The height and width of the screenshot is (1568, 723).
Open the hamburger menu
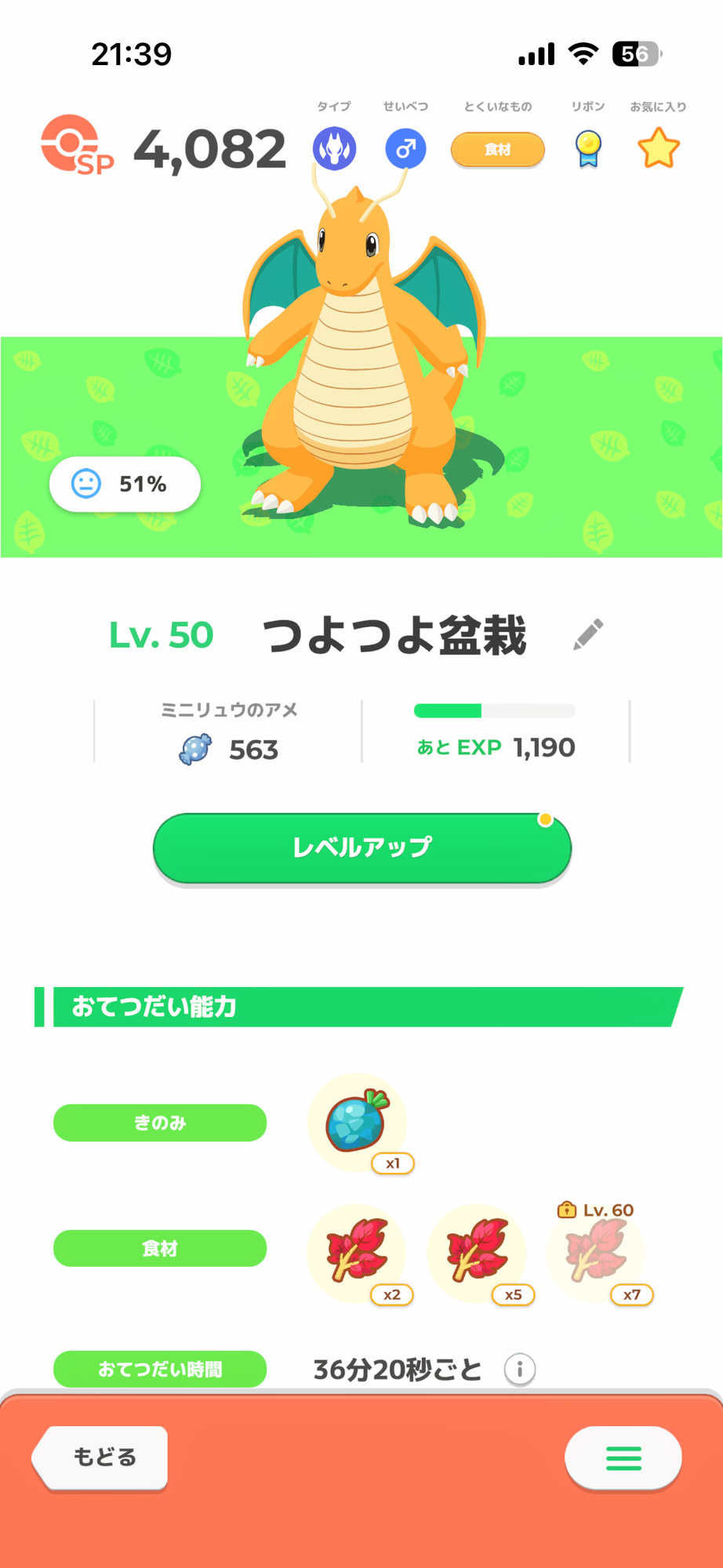pos(623,1457)
